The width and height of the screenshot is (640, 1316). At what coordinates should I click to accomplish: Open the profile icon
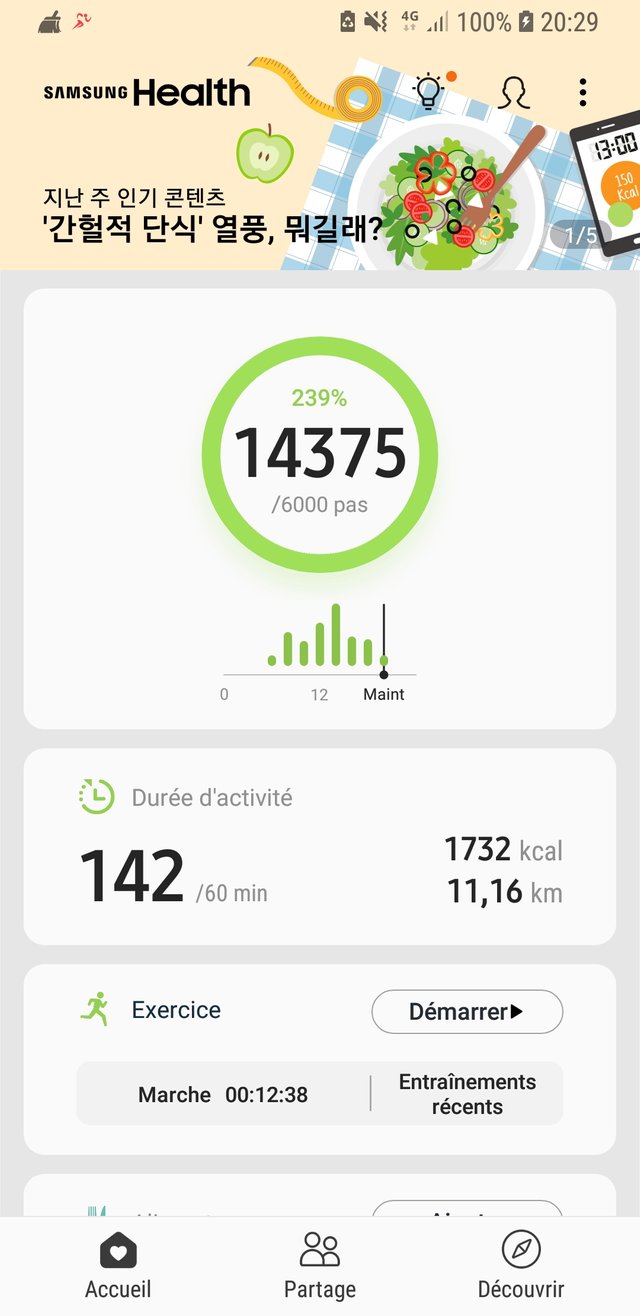(514, 93)
